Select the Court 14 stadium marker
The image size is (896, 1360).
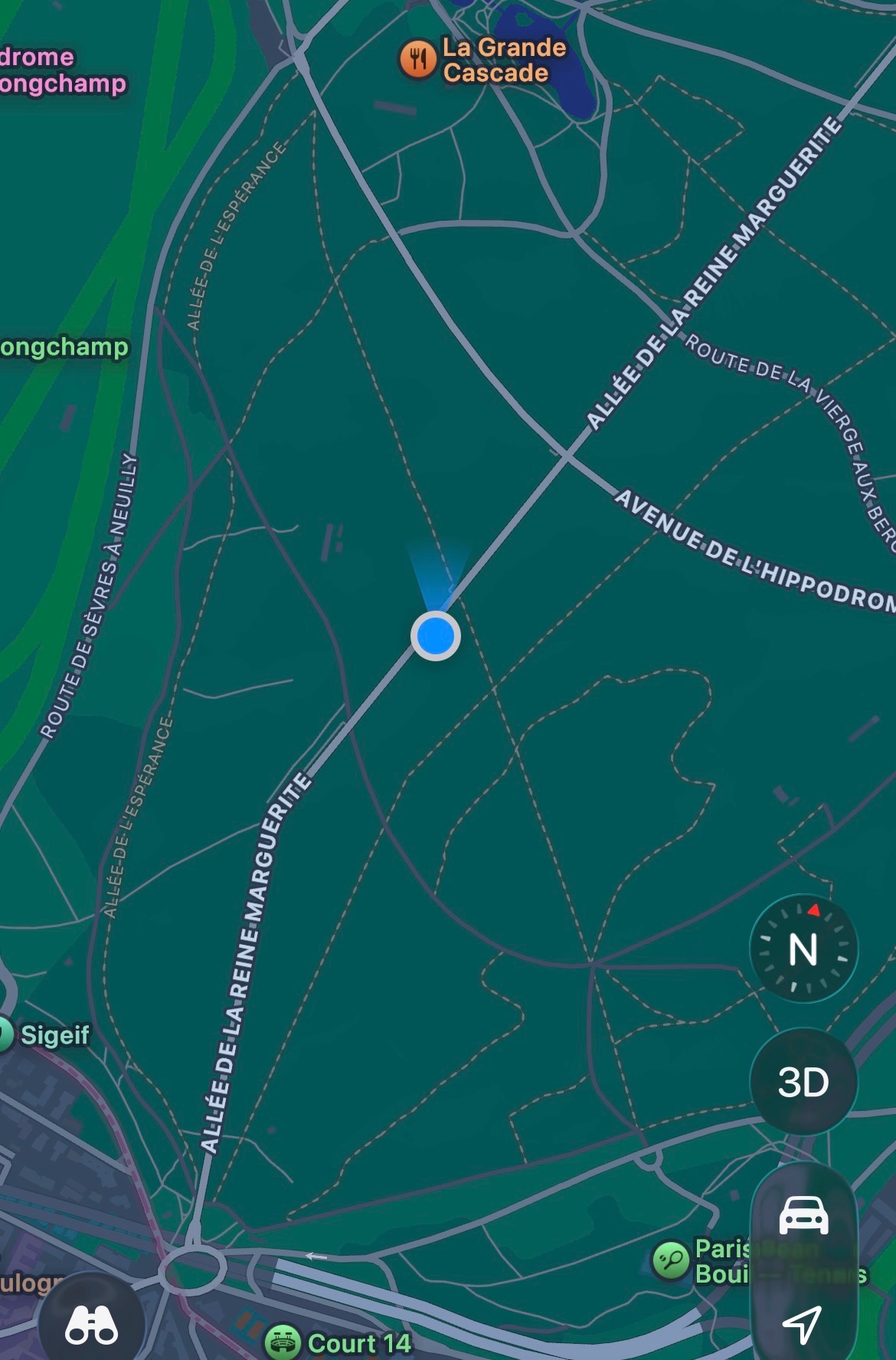click(283, 1343)
